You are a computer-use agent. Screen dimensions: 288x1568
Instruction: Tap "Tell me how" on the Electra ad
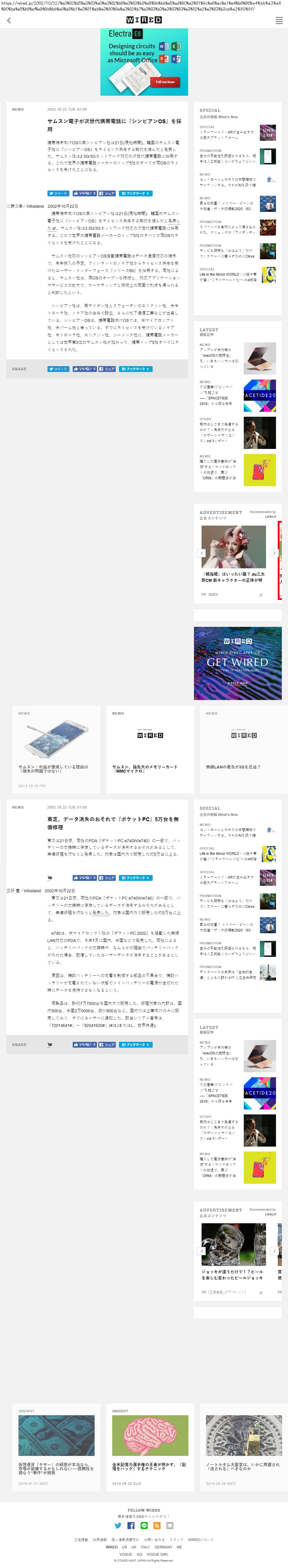[164, 82]
